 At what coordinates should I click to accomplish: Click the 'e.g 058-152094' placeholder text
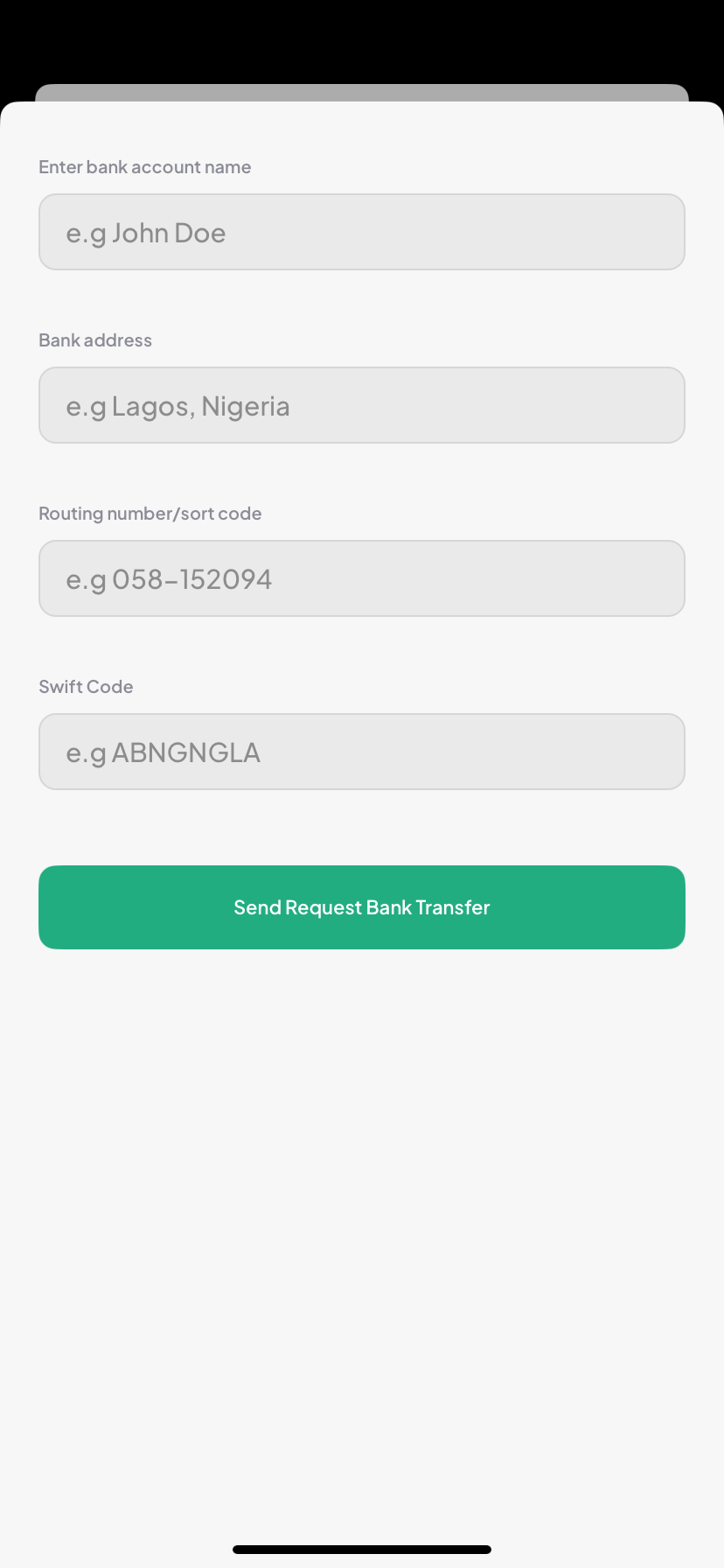[x=169, y=578]
